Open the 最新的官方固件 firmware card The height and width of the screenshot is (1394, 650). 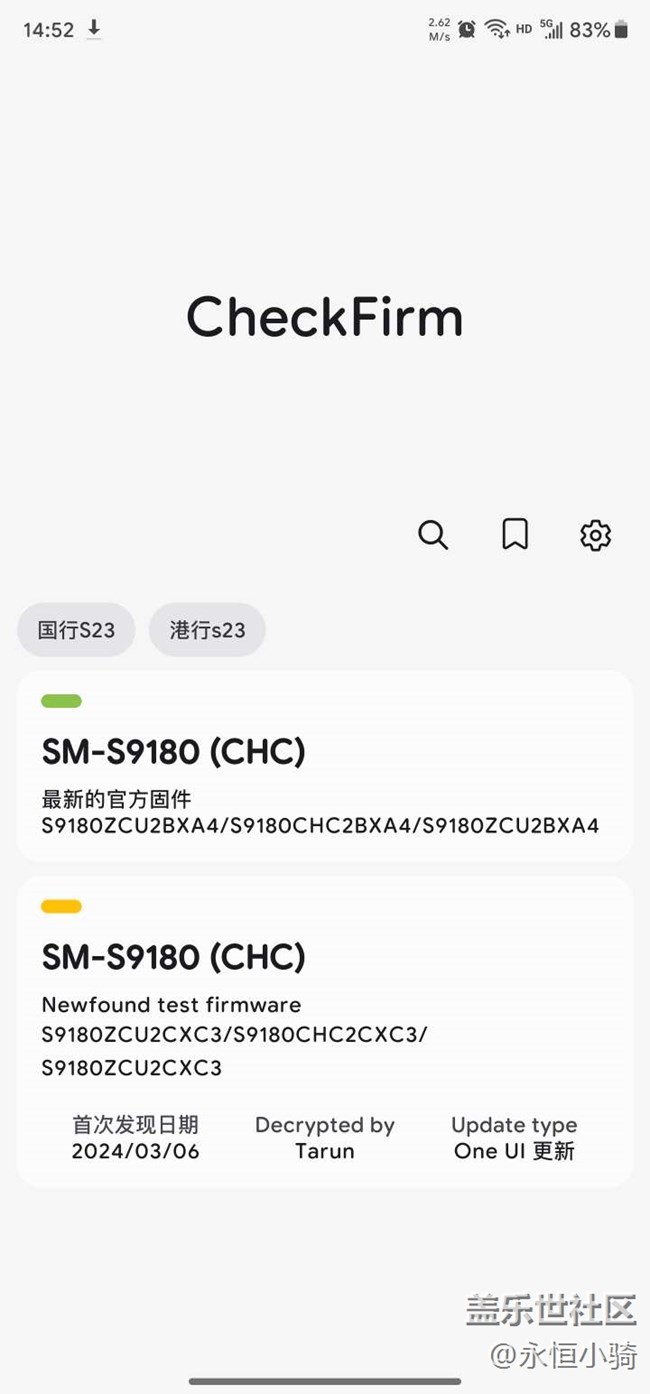pyautogui.click(x=325, y=766)
